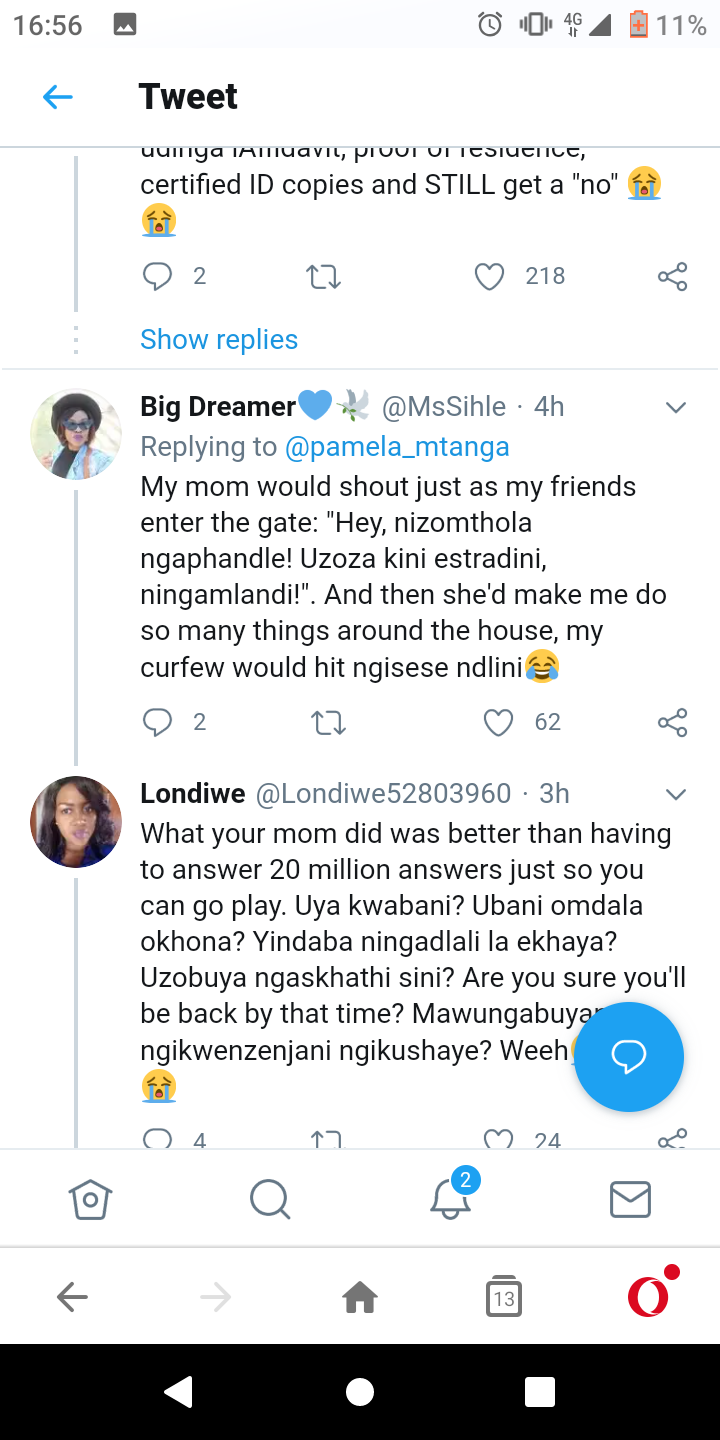
Task: Retweet the tweet with 218 likes
Action: click(x=323, y=276)
